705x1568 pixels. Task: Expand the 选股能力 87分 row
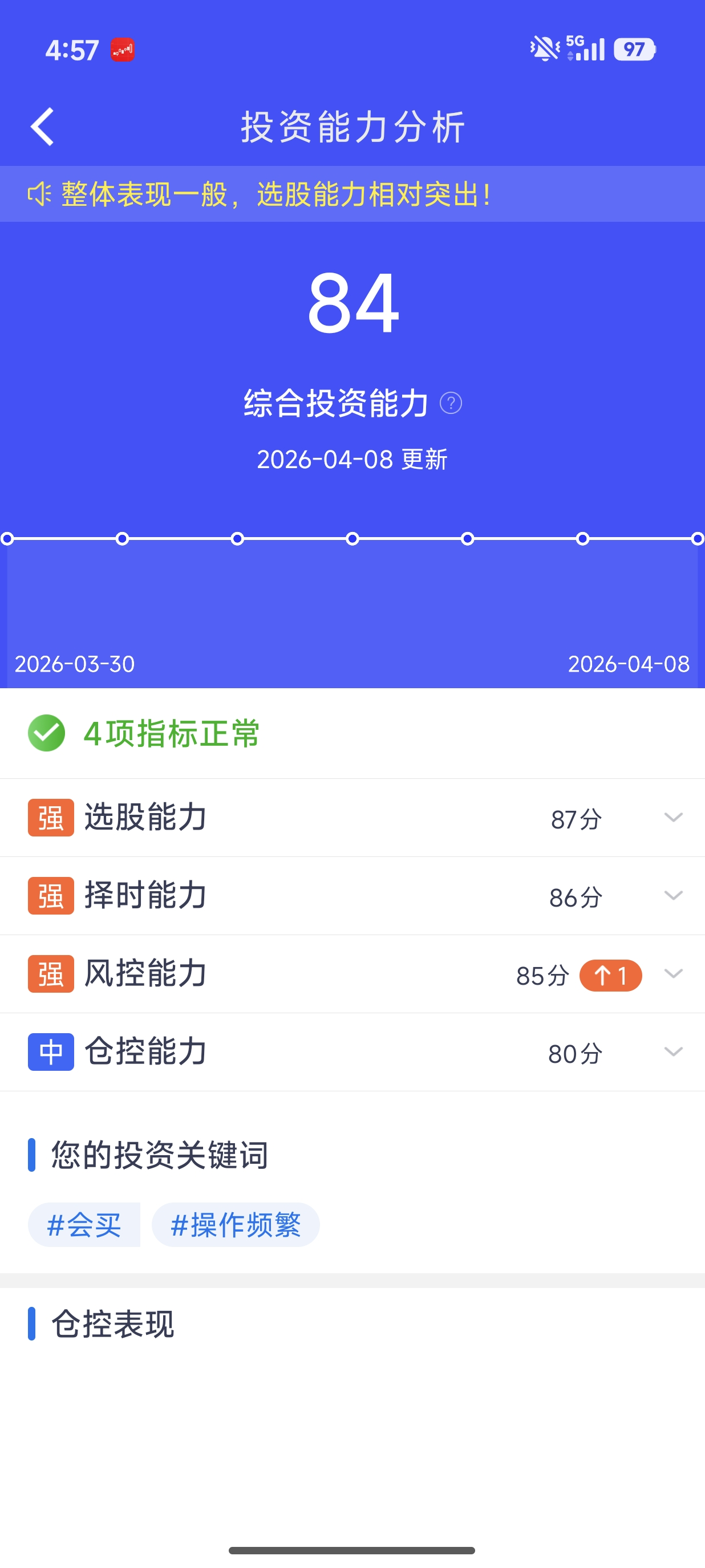672,818
